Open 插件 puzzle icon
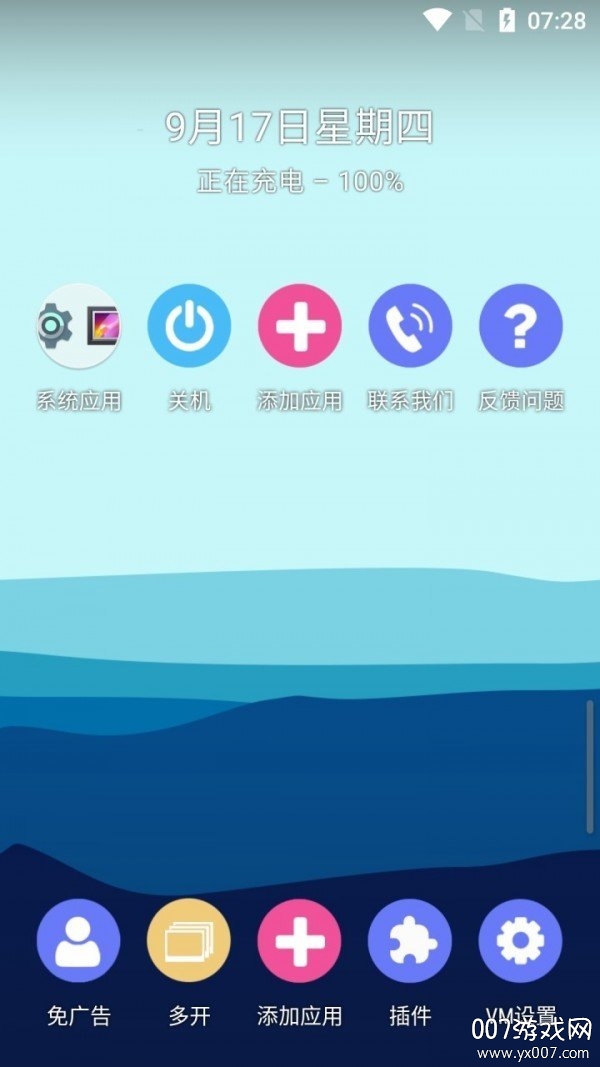Screen dimensions: 600x1067 click(410, 941)
